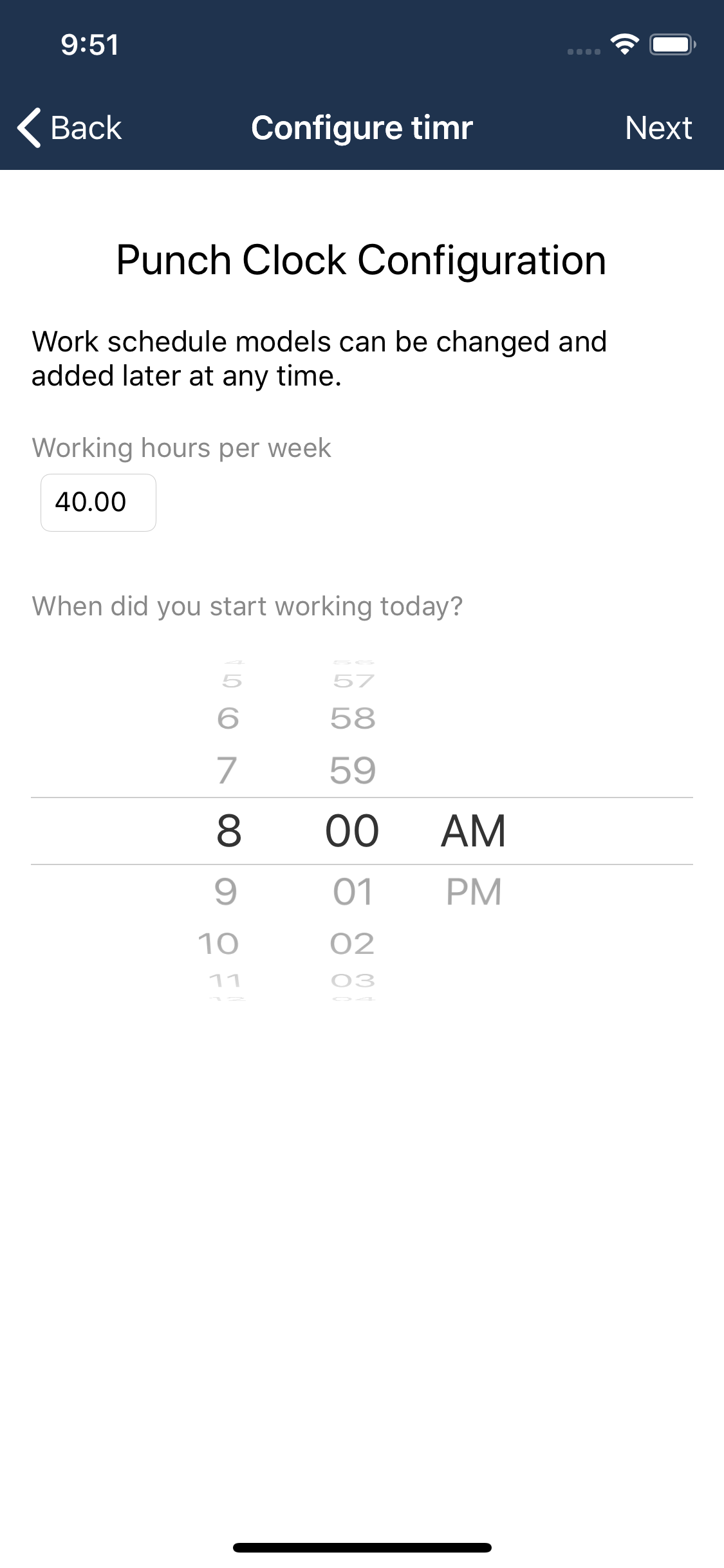Tap Next to continue setup
The image size is (724, 1568).
point(658,127)
